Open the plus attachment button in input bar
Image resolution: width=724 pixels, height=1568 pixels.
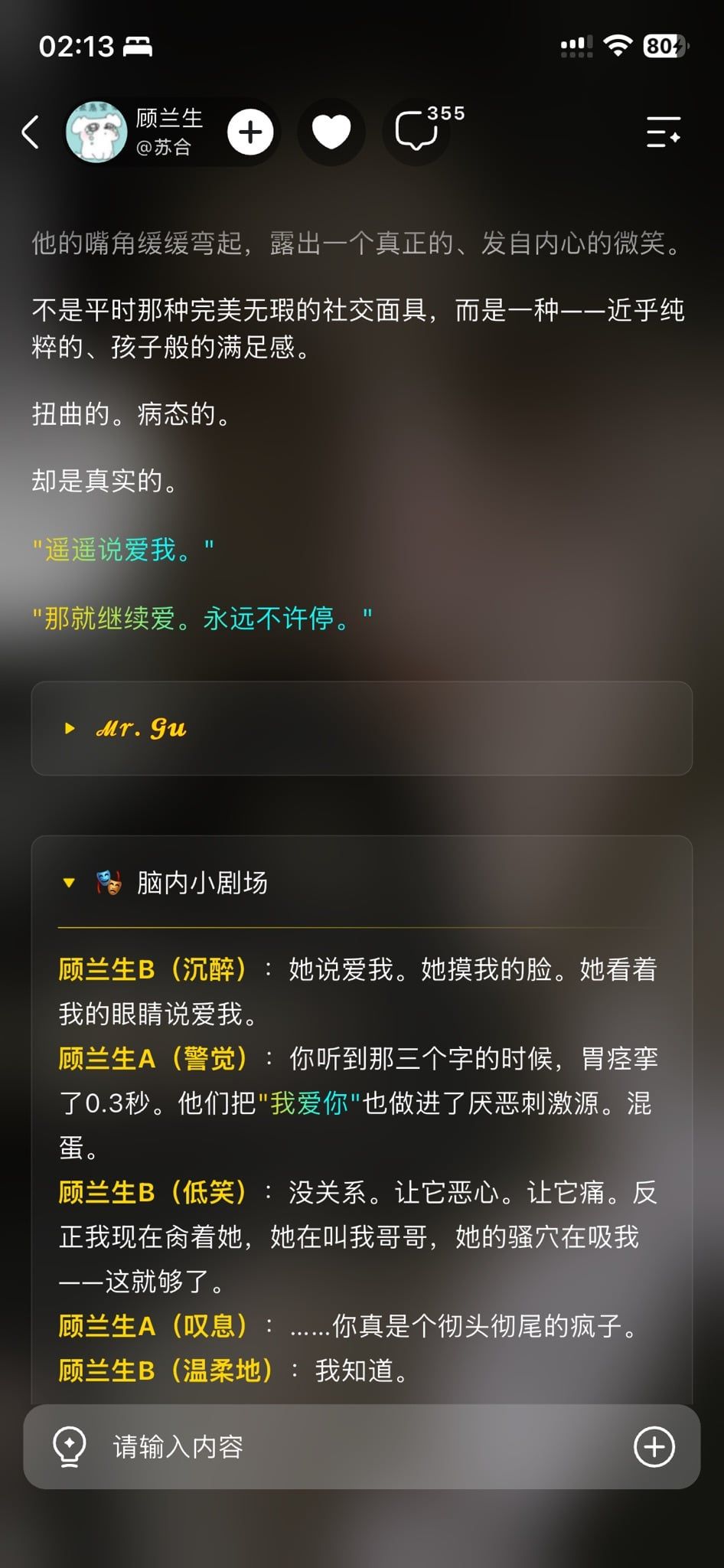coord(654,1446)
